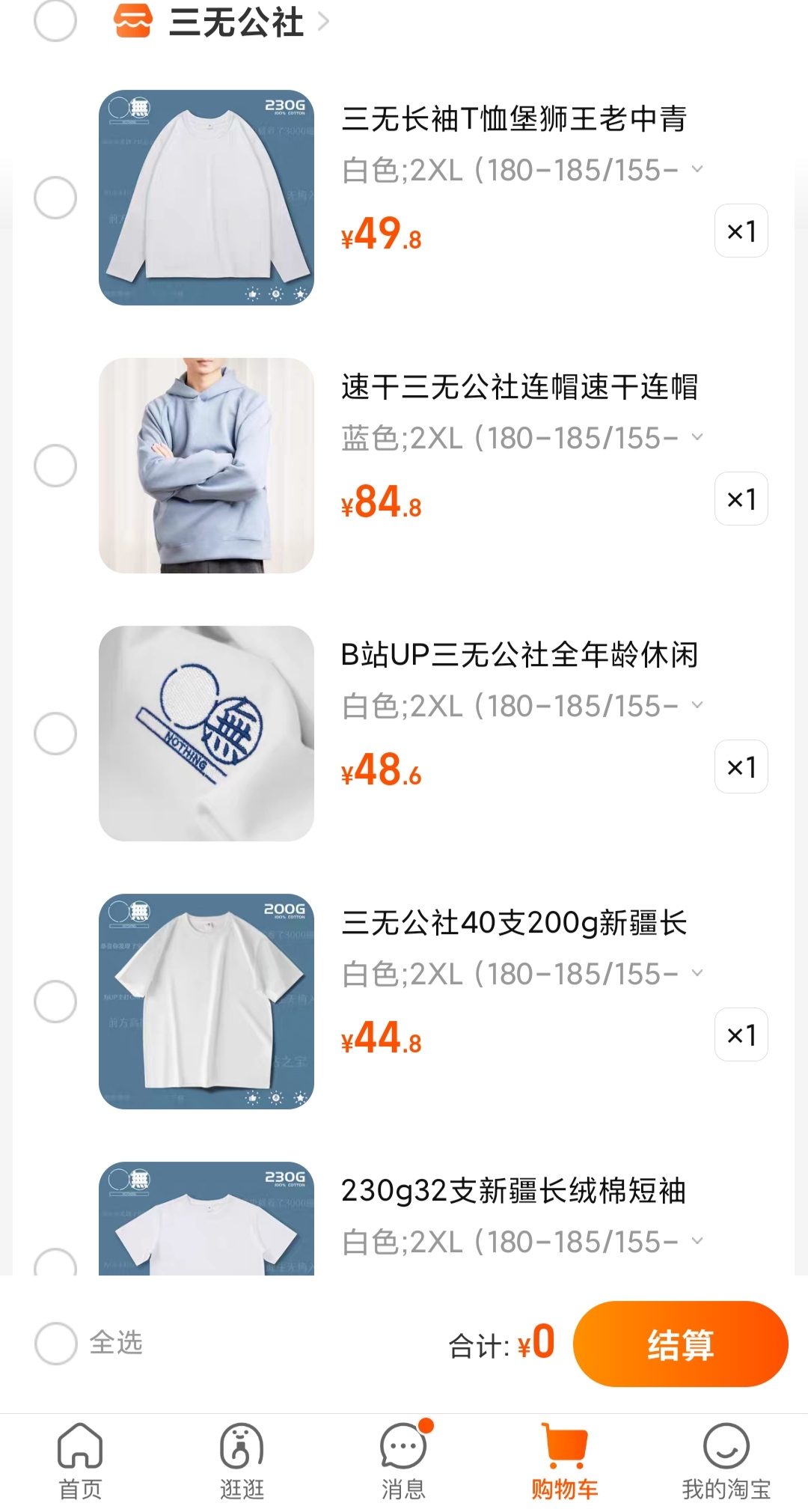Adjust quantity of the ¥44.8 T-shirt
808x1512 pixels.
point(741,1035)
